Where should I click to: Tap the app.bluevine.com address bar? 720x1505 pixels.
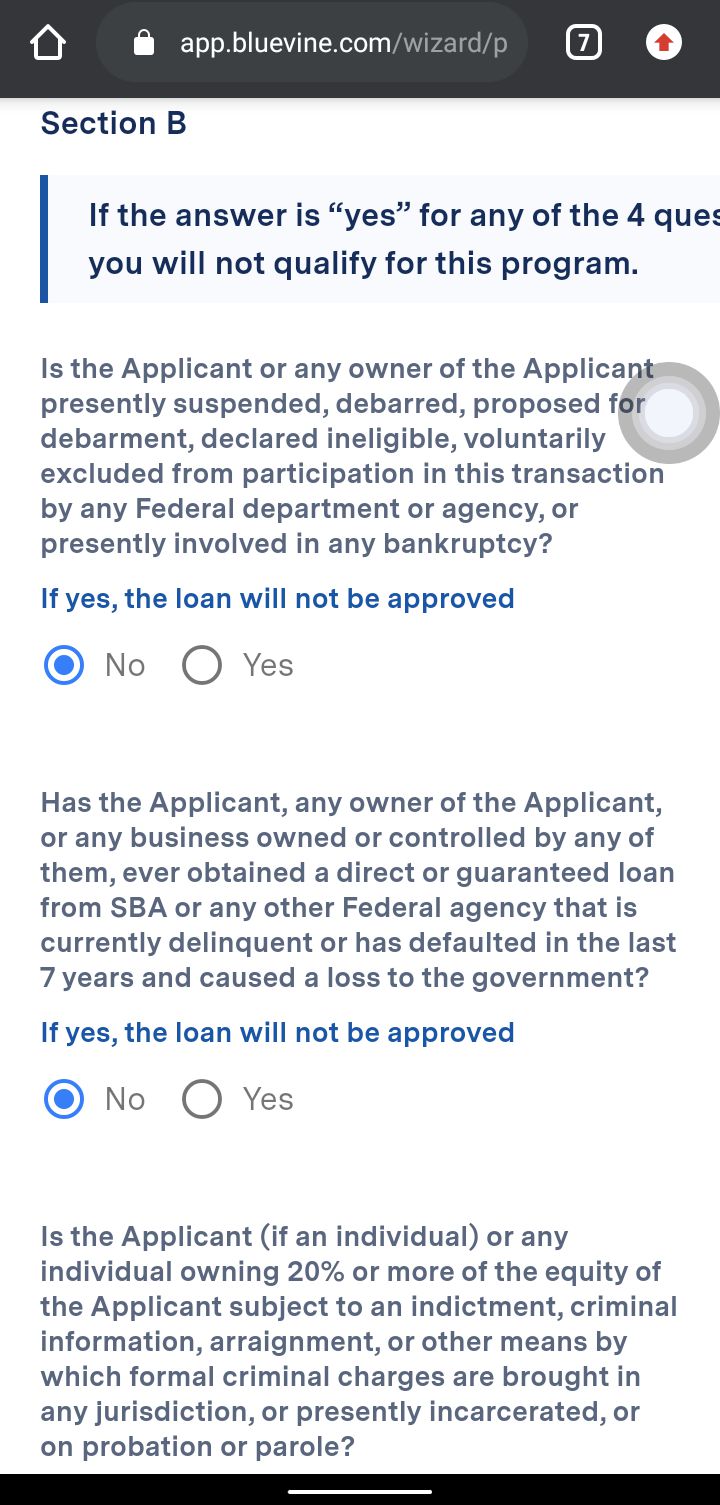click(x=312, y=43)
